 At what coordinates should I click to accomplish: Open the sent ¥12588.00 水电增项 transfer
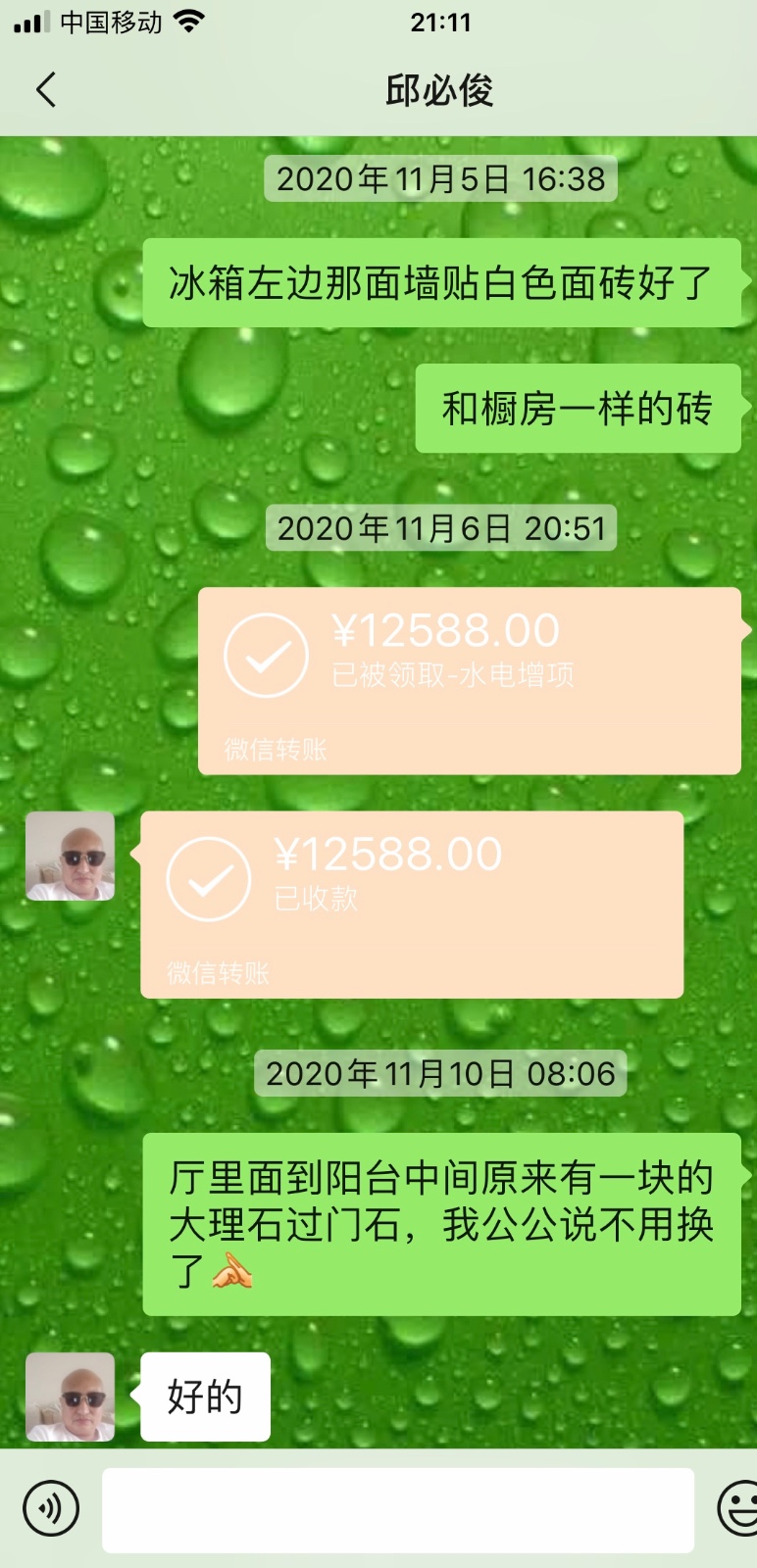pos(469,681)
